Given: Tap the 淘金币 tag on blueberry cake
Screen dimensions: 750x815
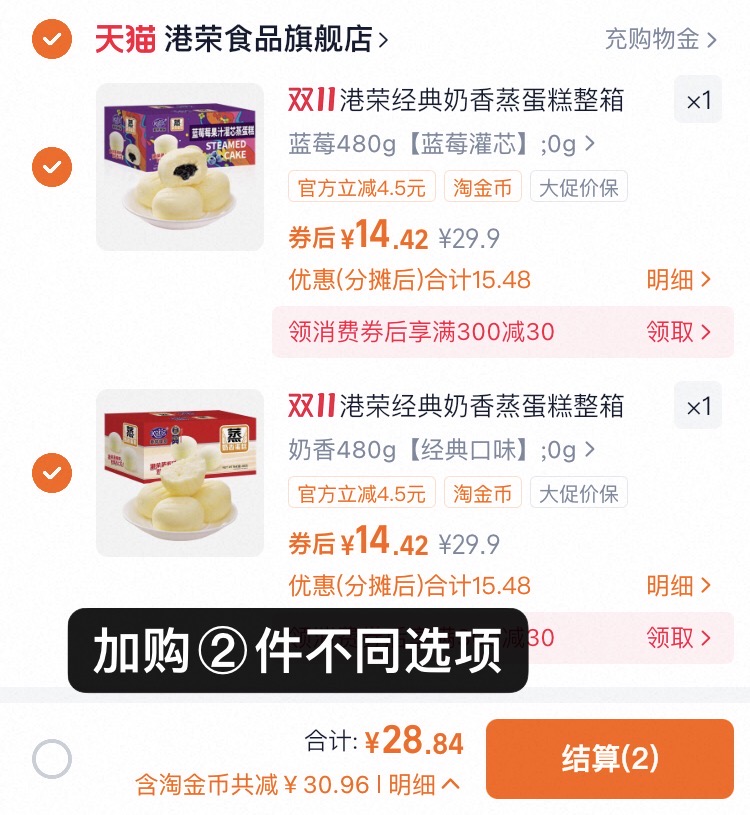Looking at the screenshot, I should click(x=482, y=187).
